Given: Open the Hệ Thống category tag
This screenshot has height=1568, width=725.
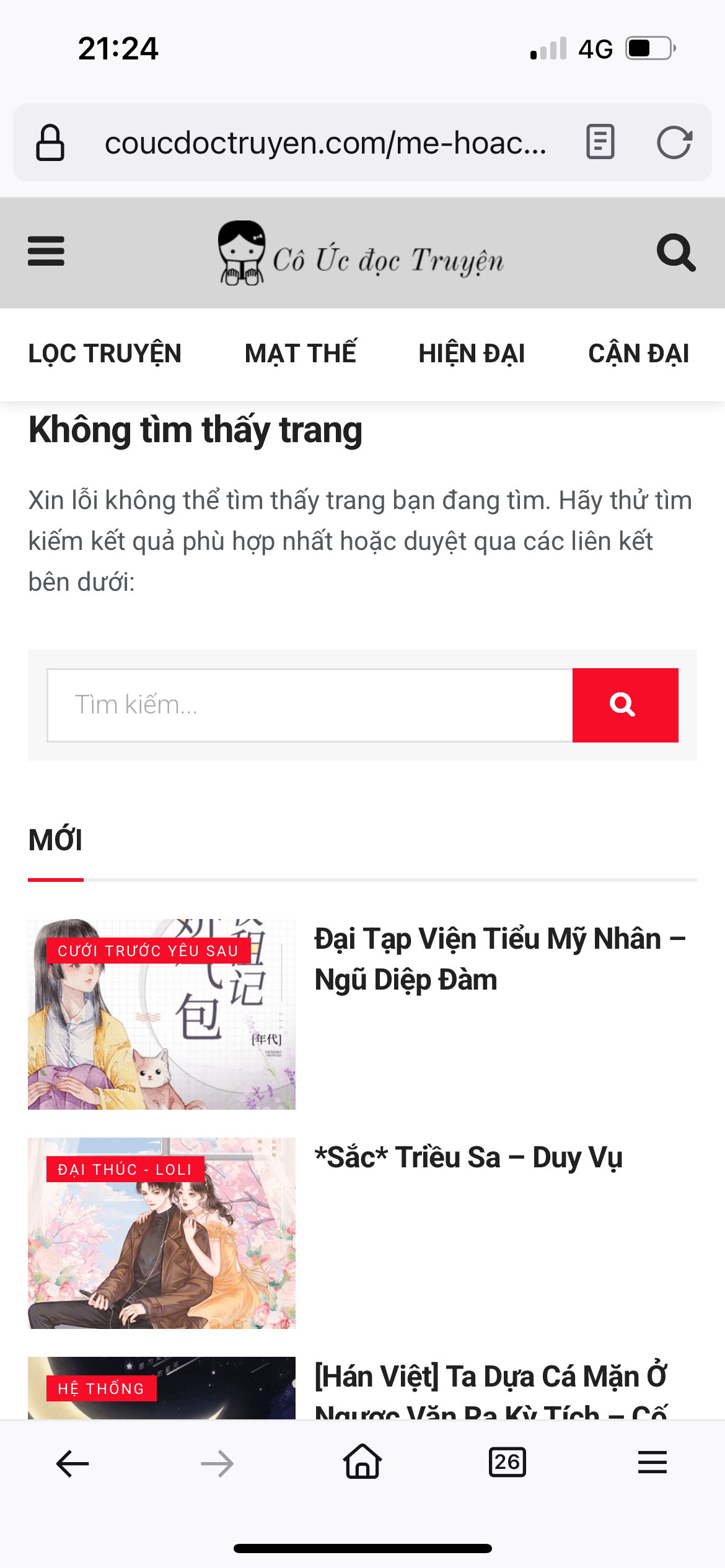Looking at the screenshot, I should tap(101, 1388).
